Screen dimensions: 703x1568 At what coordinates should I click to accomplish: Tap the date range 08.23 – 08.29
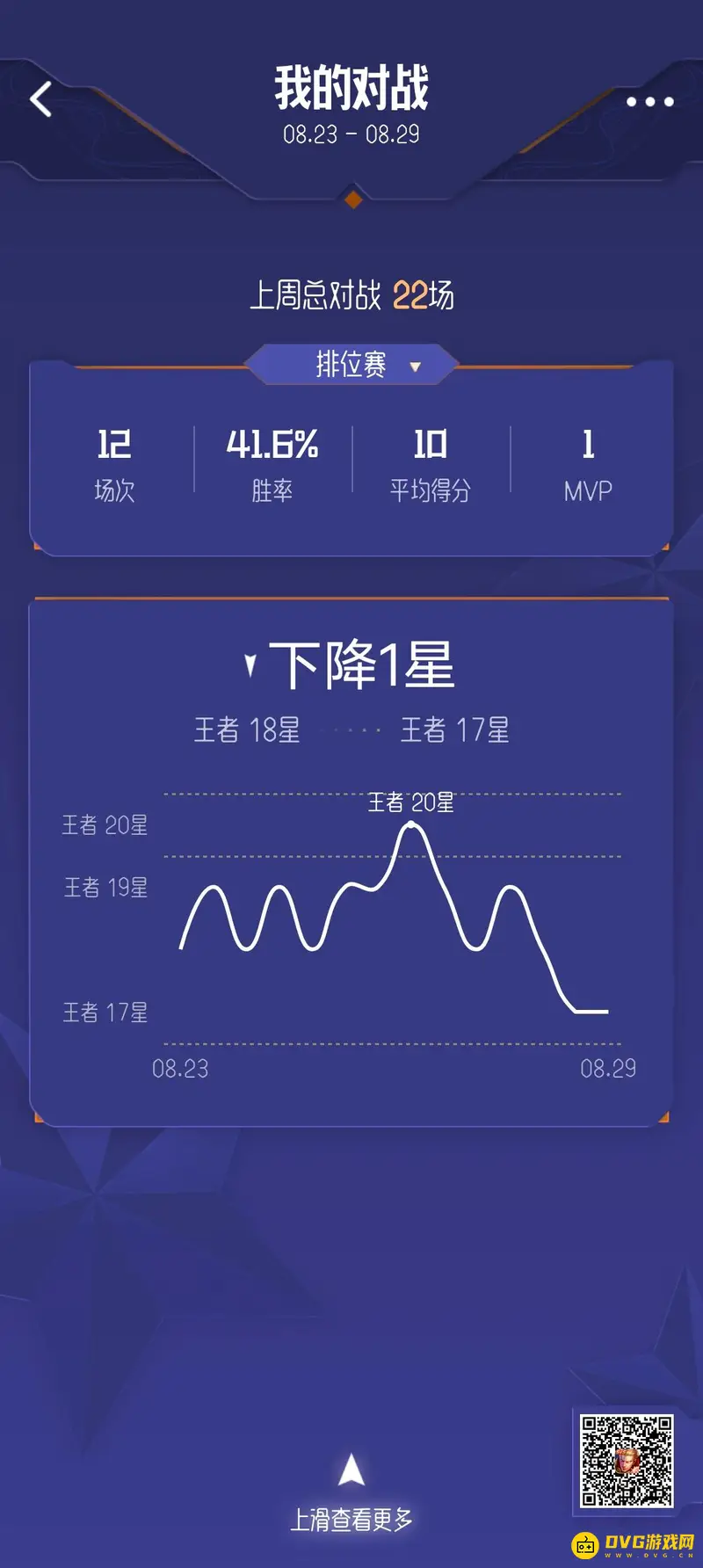(x=351, y=134)
